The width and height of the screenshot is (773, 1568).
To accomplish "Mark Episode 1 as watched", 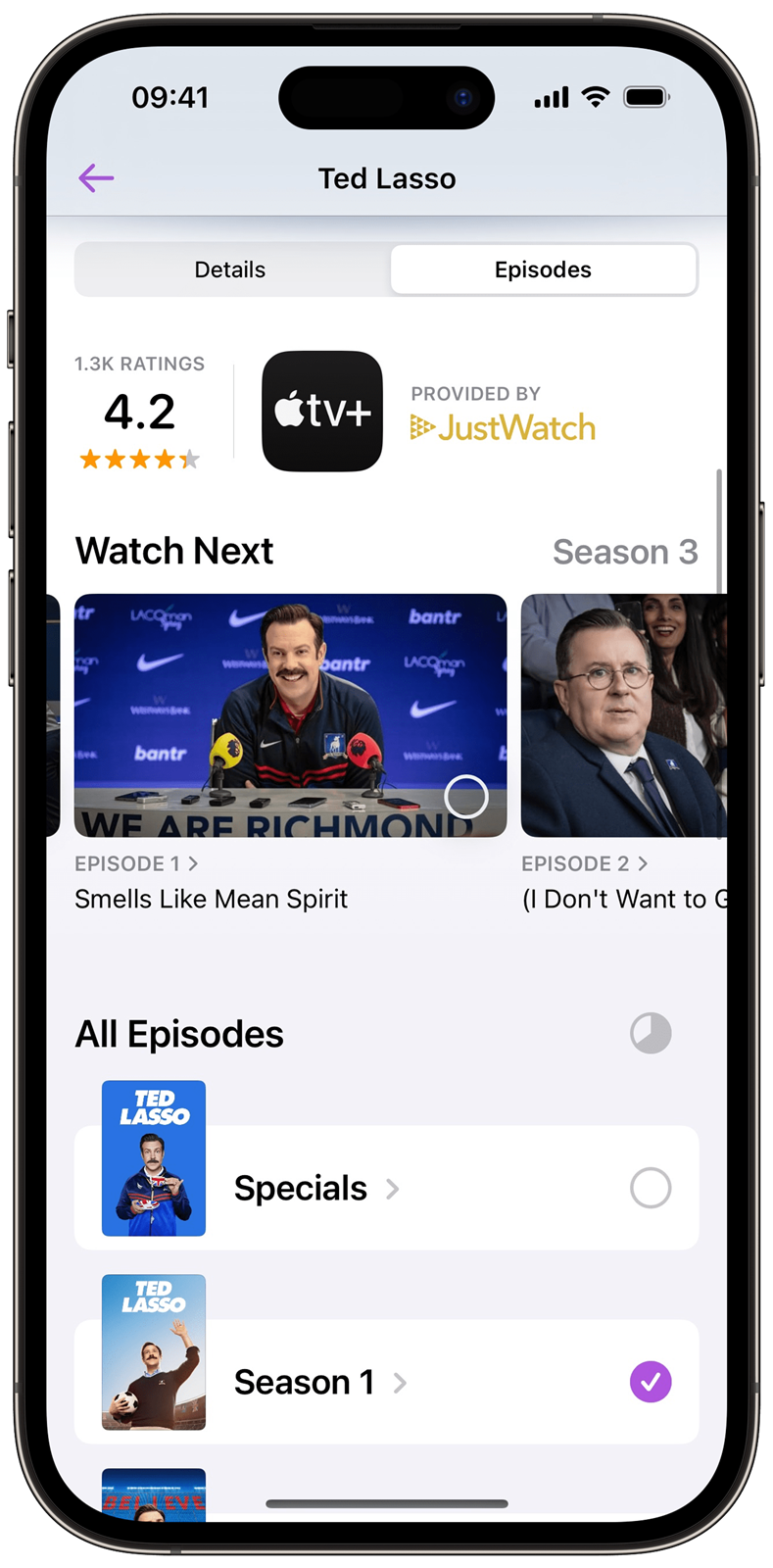I will click(x=466, y=797).
